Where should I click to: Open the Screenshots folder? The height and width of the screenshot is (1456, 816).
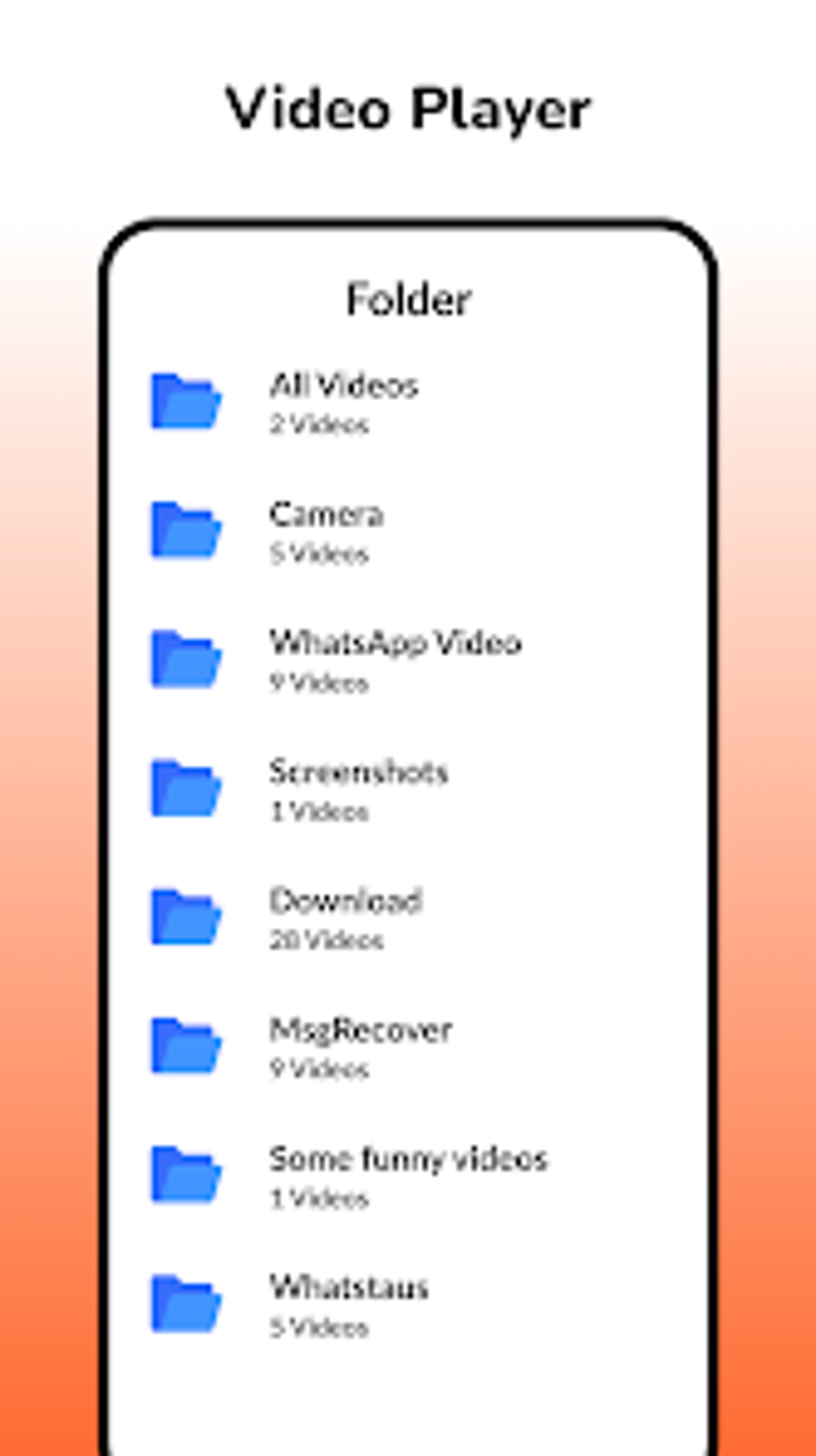360,772
